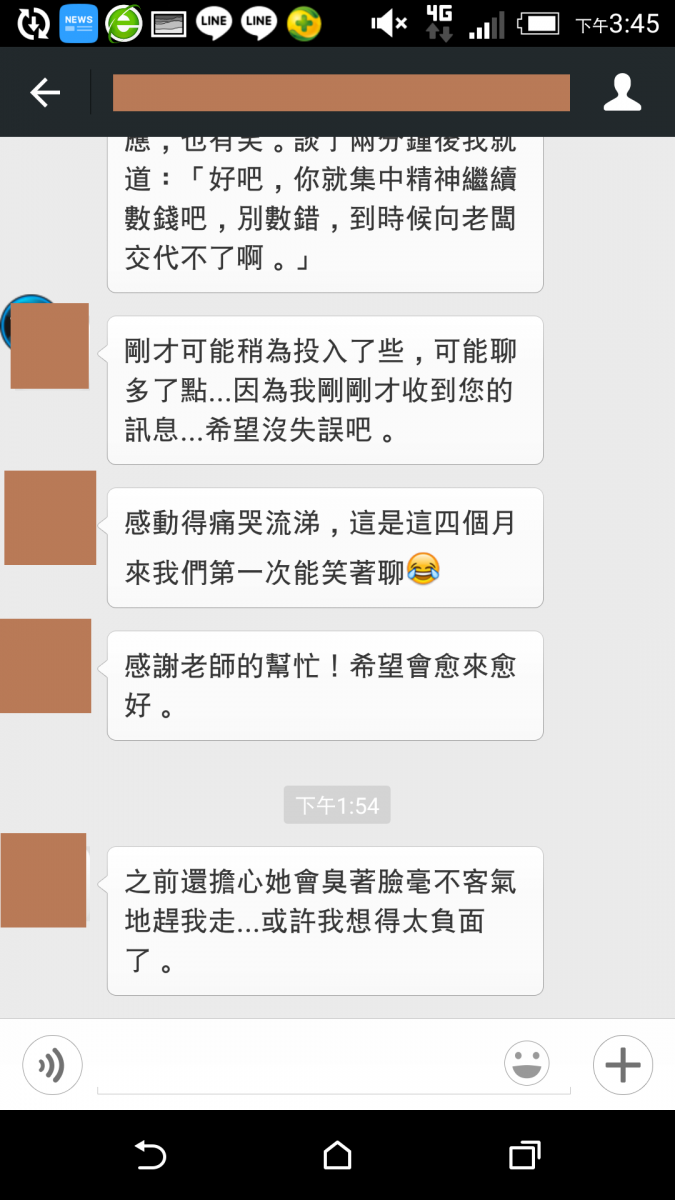
Task: Open the chat profile info icon
Action: click(622, 93)
